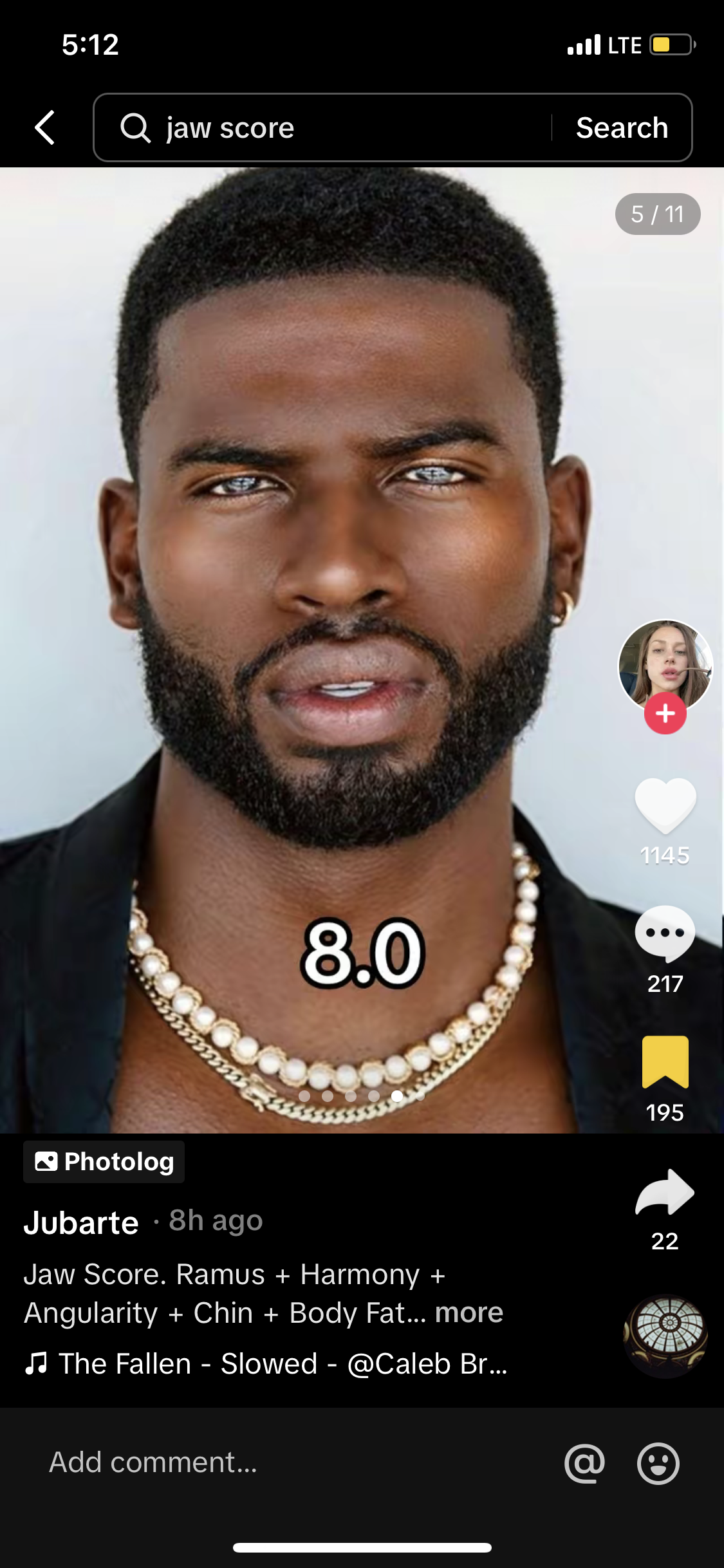Remove the bookmark from this post
This screenshot has width=724, height=1568.
(x=665, y=1062)
